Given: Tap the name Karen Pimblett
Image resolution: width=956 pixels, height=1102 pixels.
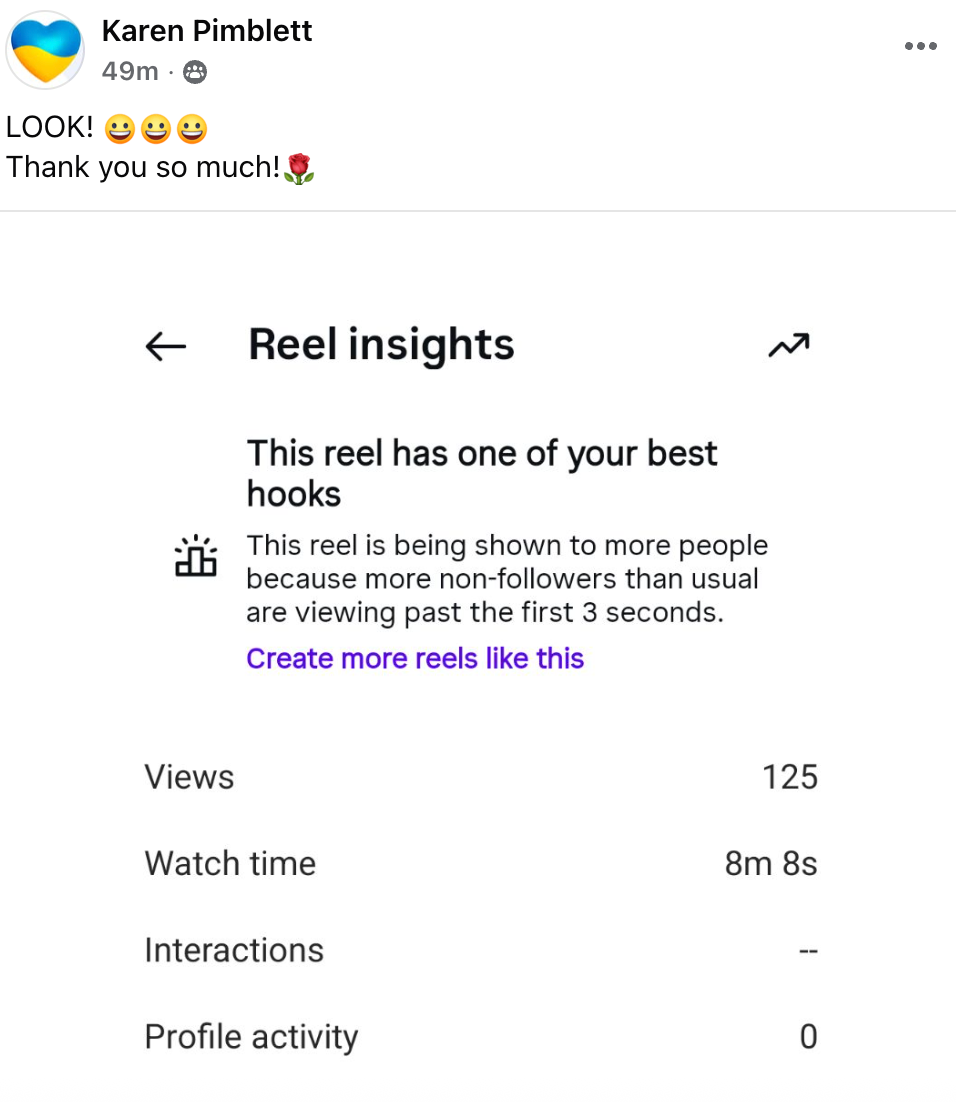Looking at the screenshot, I should [207, 31].
